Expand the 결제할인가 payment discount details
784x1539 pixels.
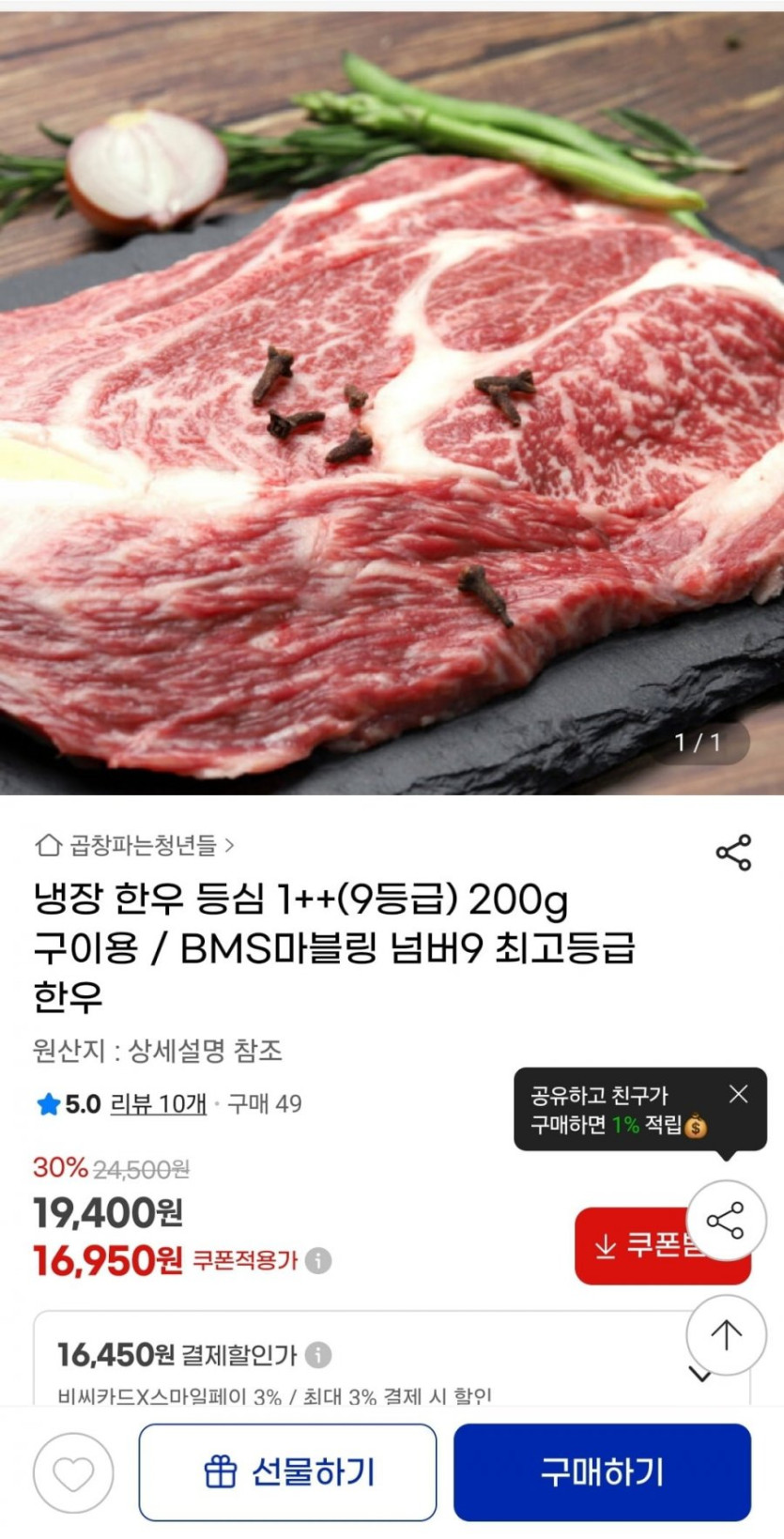click(700, 1376)
